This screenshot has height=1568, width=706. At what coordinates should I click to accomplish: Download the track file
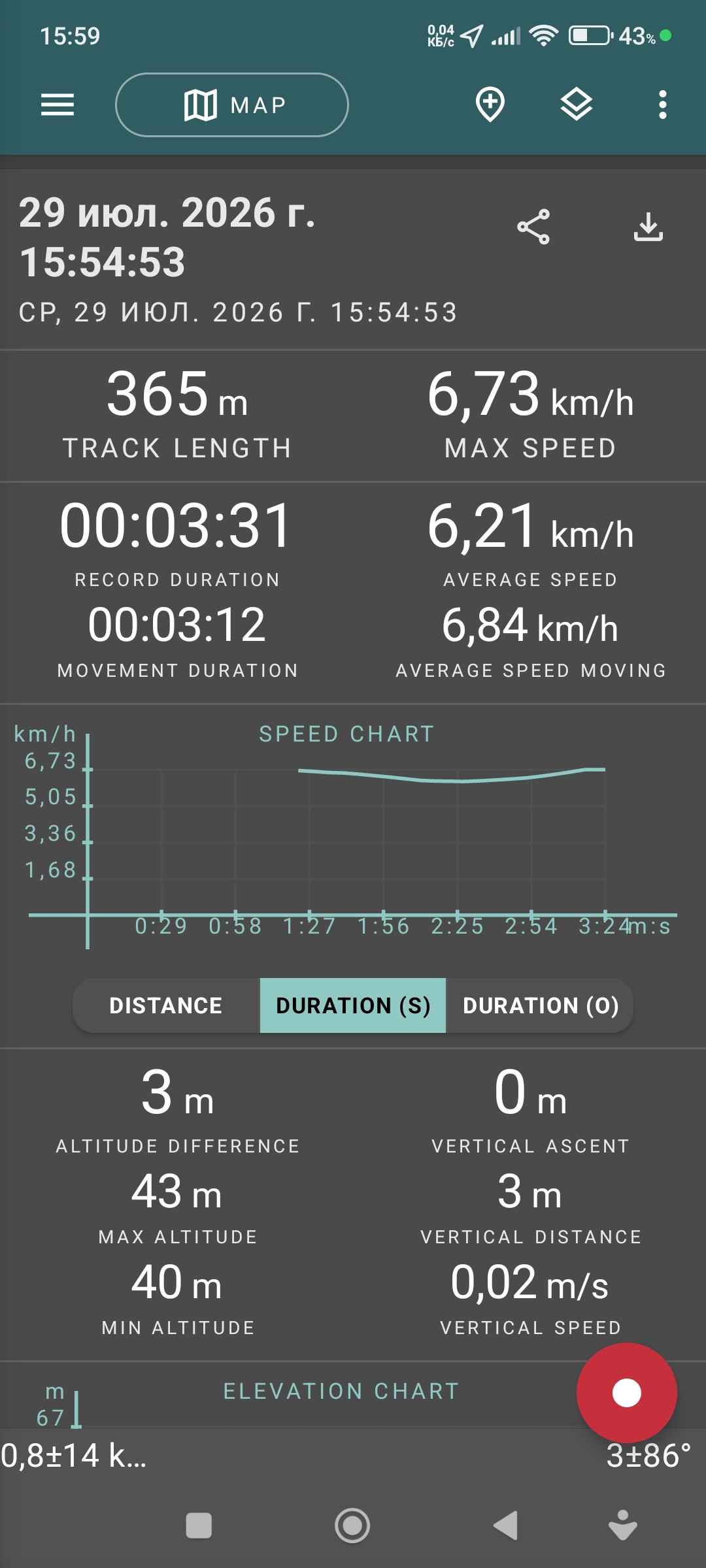coord(648,227)
